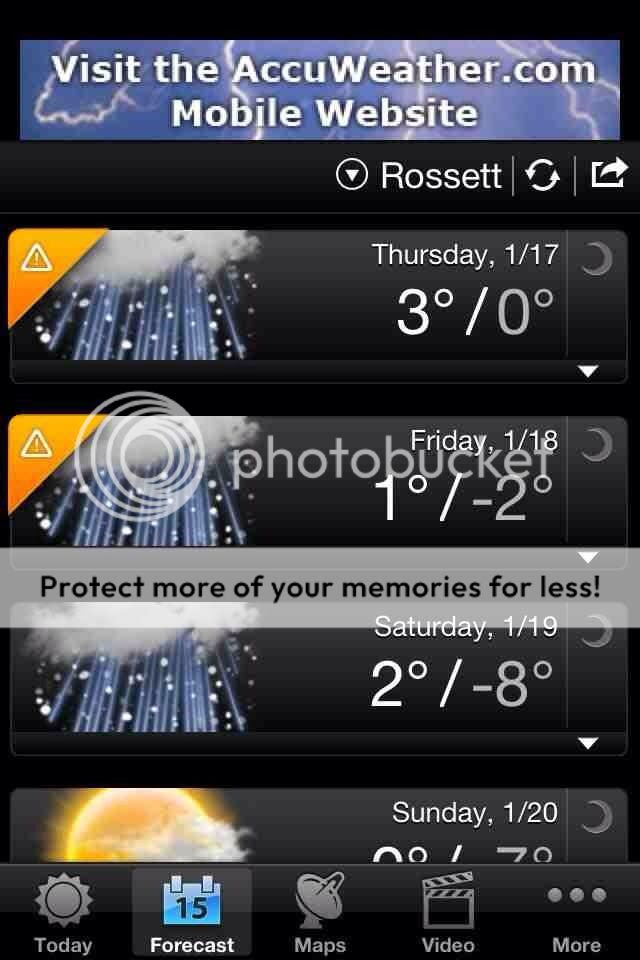Show the More tab

click(x=577, y=914)
